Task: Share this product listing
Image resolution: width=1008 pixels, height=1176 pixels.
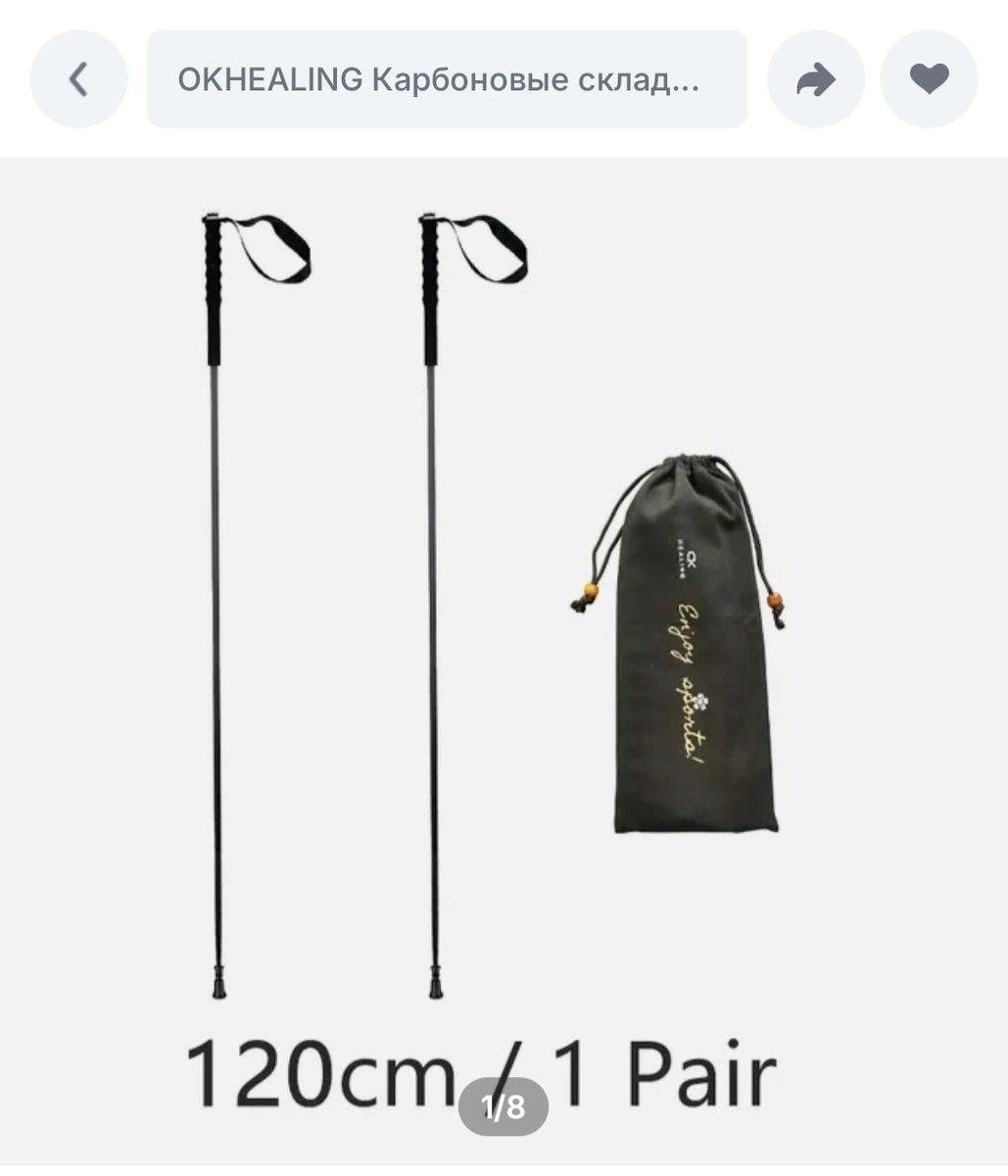Action: pyautogui.click(x=815, y=79)
